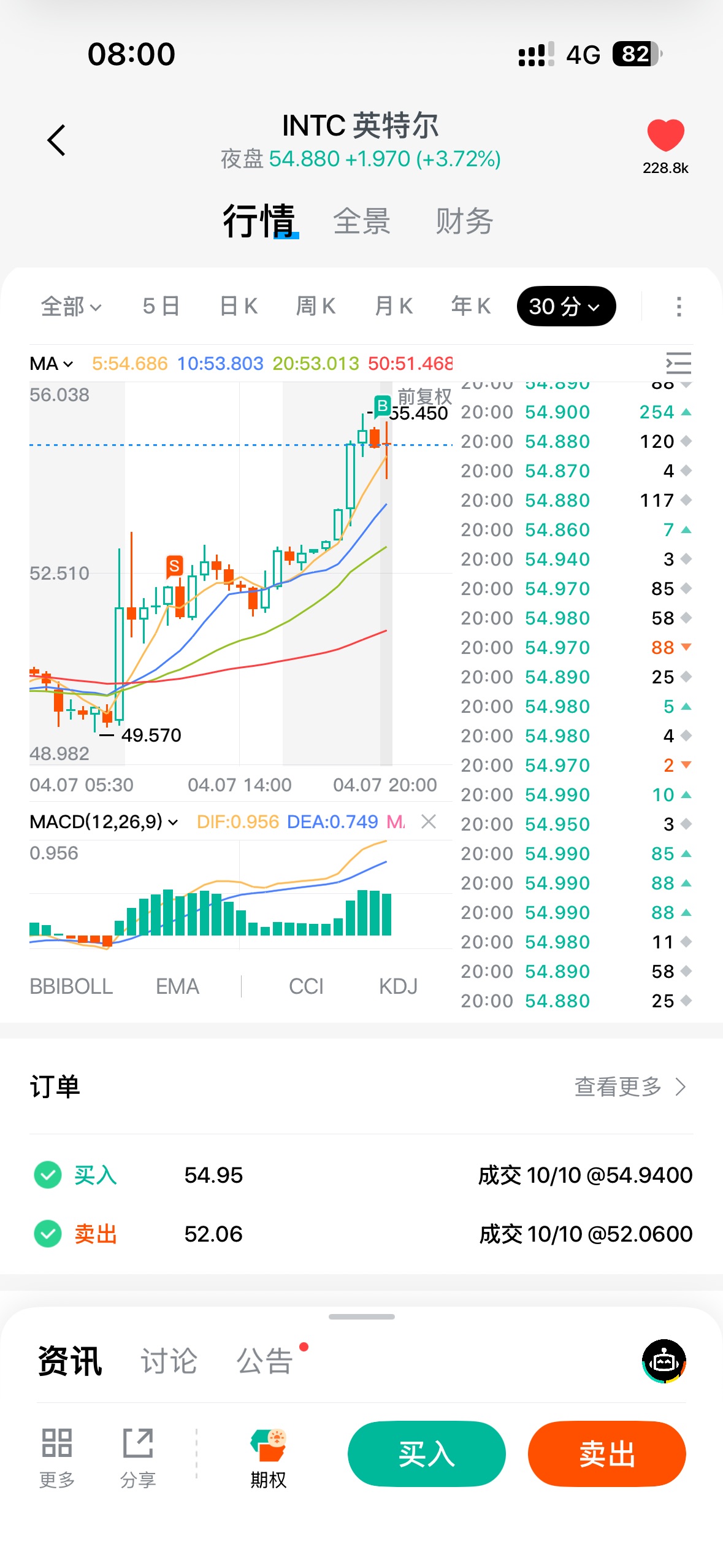Open the 全部 period dropdown

[x=71, y=306]
